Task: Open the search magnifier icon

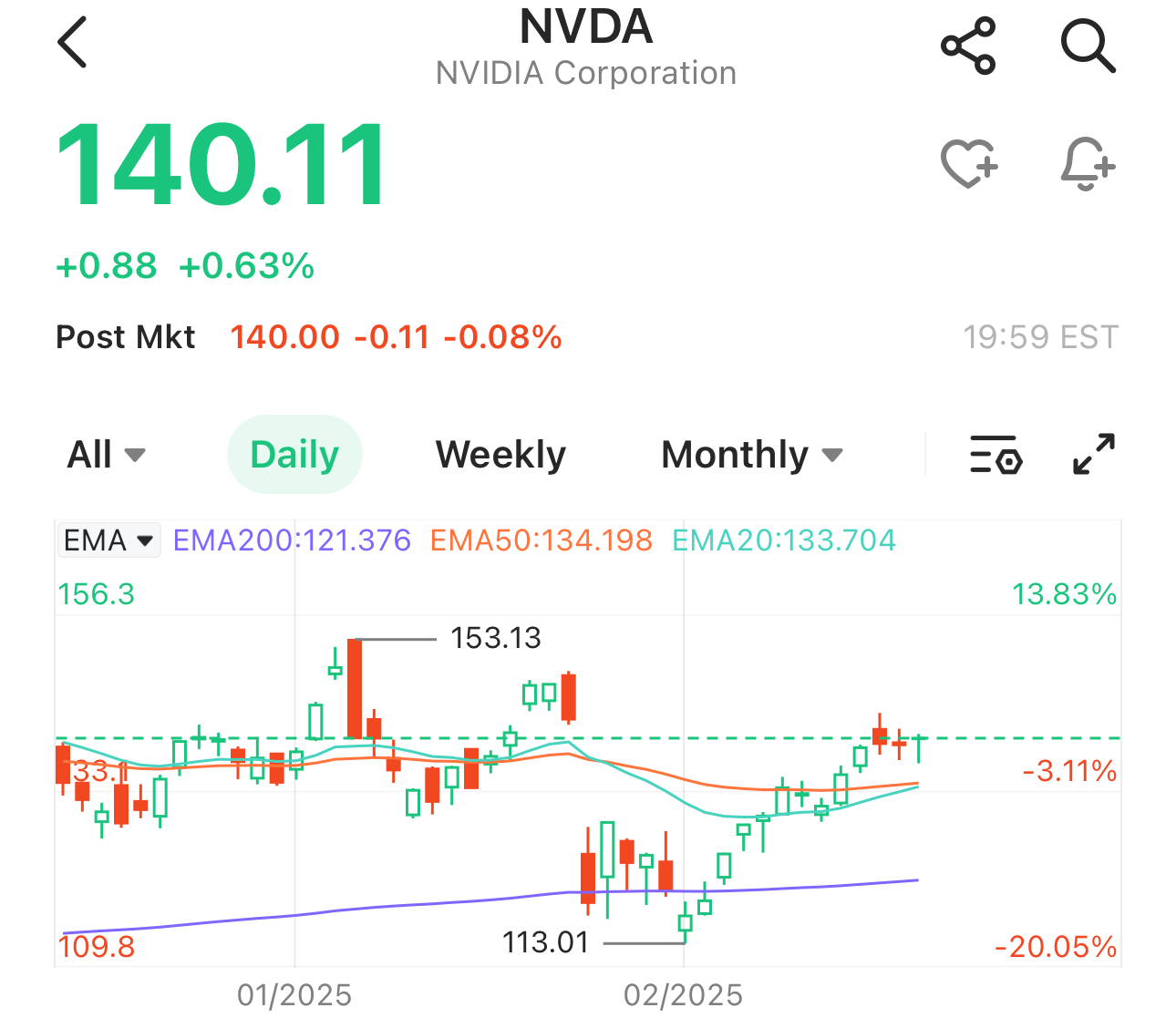Action: [x=1088, y=45]
